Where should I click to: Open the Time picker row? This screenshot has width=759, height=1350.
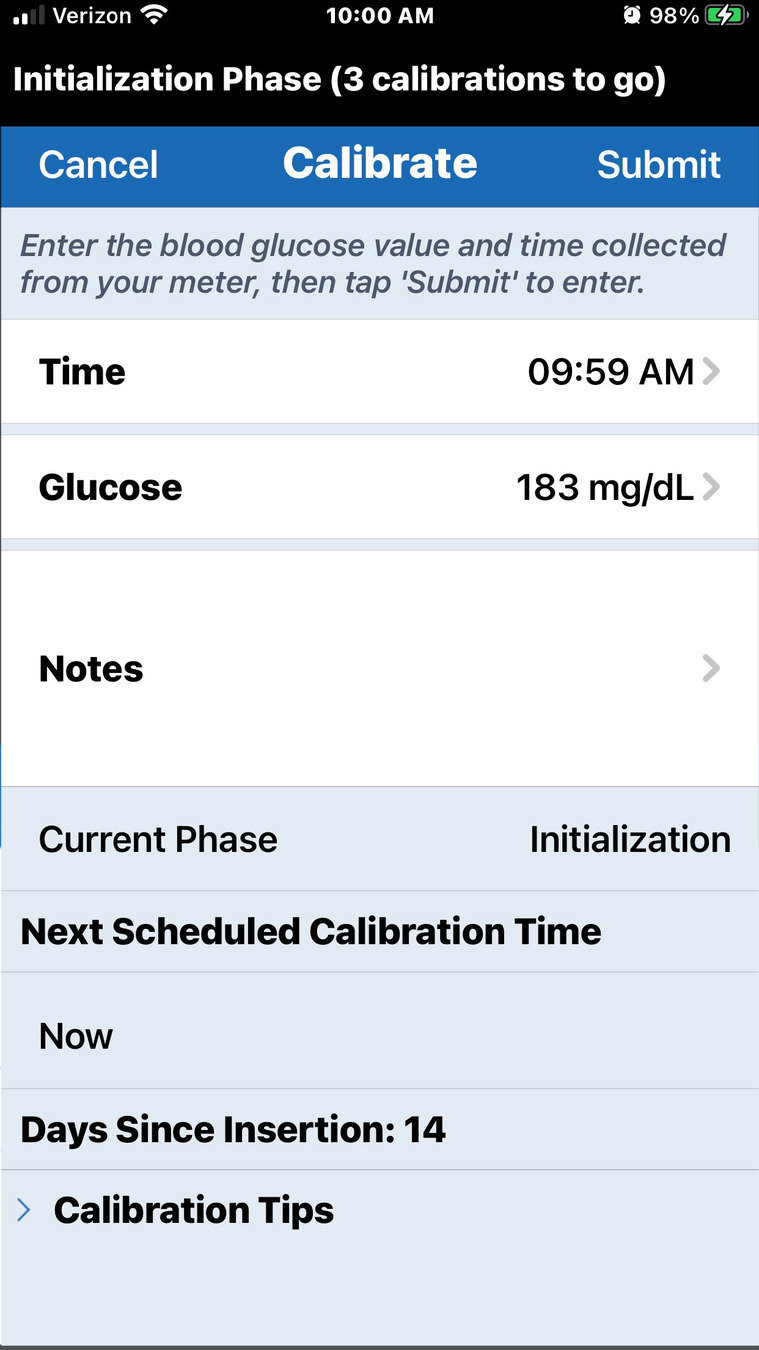[379, 372]
